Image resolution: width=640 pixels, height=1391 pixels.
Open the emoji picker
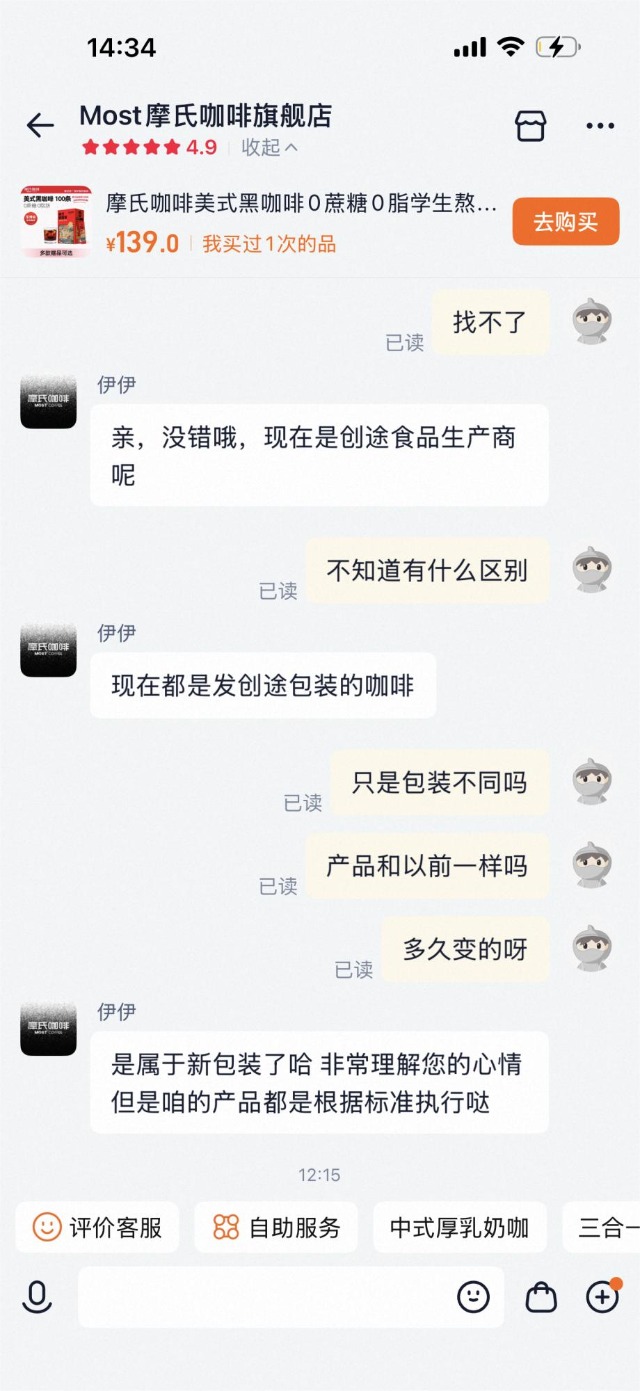coord(473,1297)
